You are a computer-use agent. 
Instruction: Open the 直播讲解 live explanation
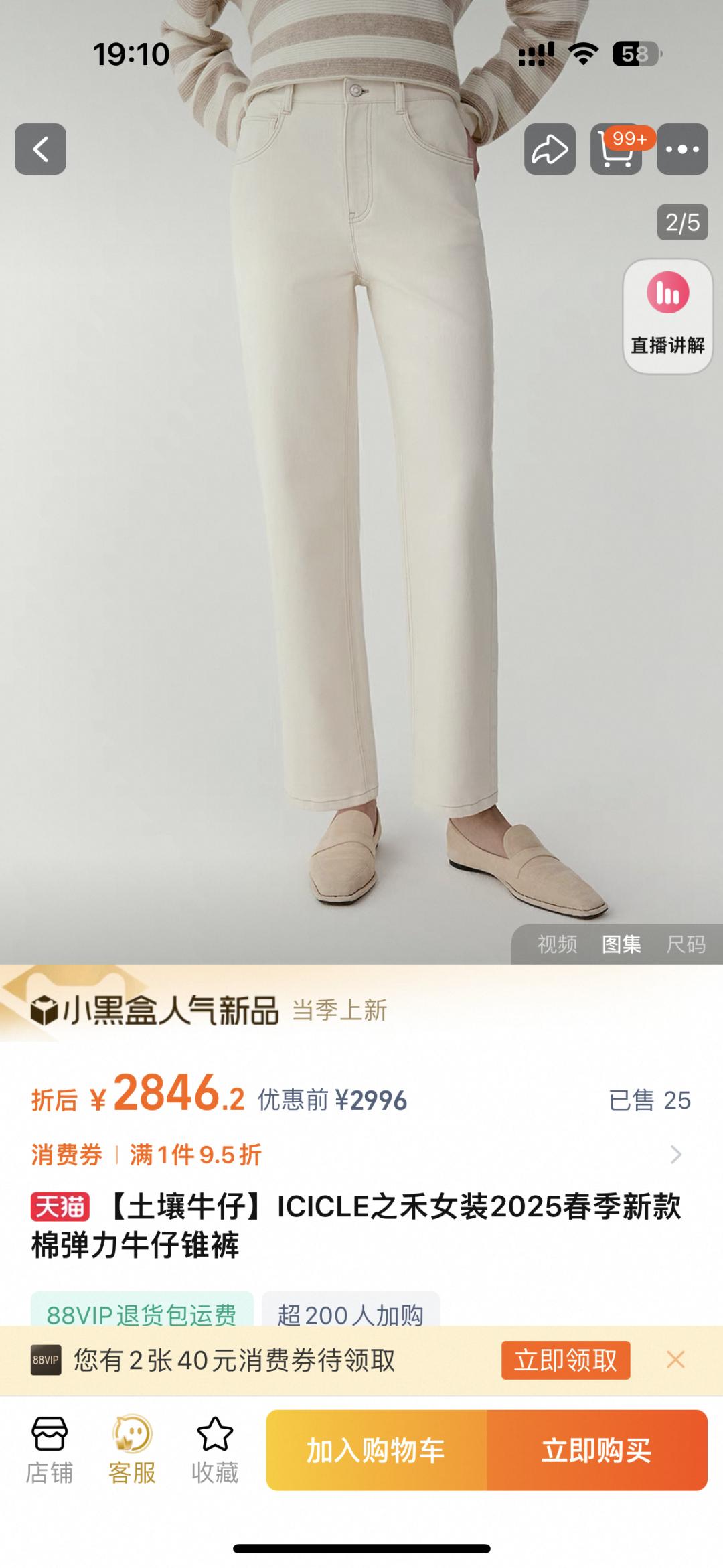(667, 315)
